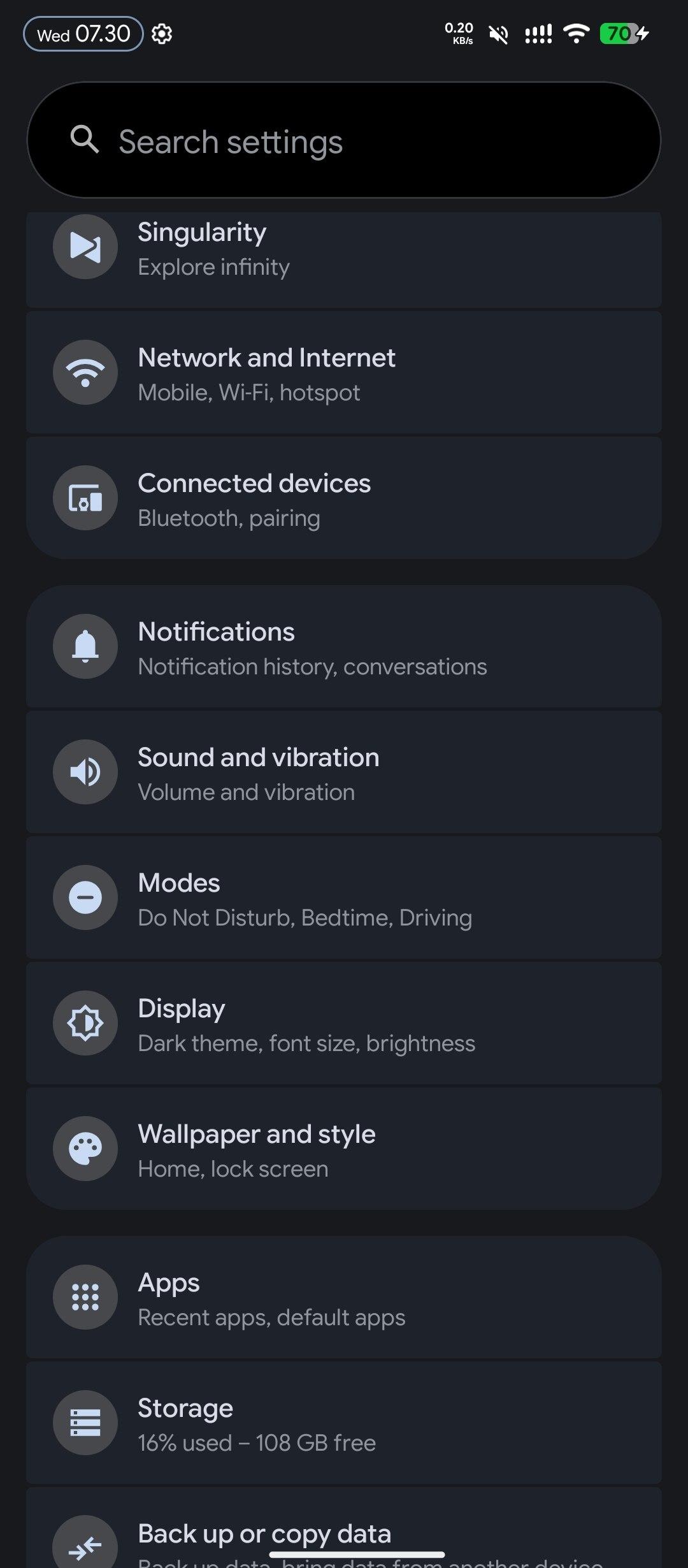
Task: Go to Apps settings
Action: click(x=344, y=1297)
